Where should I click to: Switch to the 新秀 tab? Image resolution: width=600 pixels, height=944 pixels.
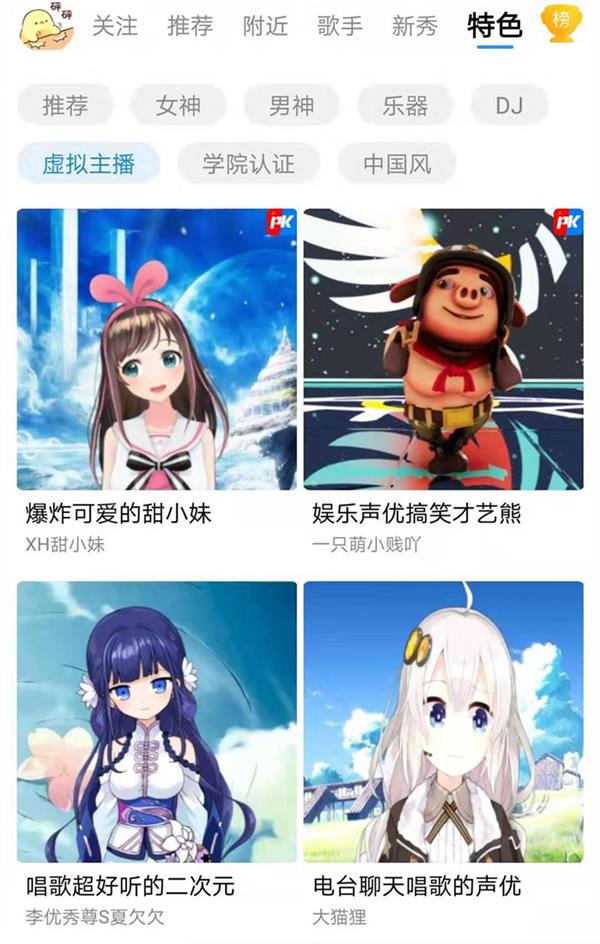point(414,26)
